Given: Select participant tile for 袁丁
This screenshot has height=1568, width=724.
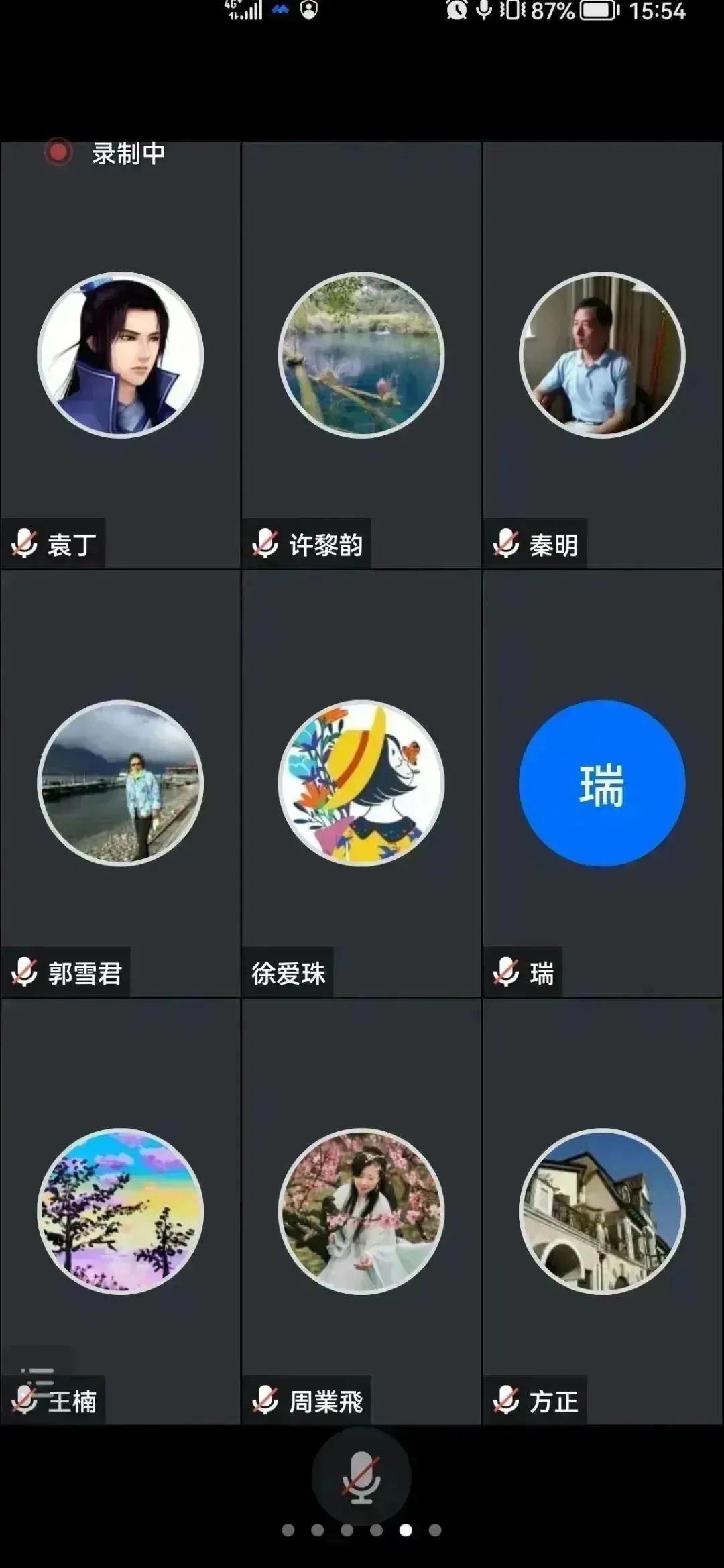Looking at the screenshot, I should (121, 355).
